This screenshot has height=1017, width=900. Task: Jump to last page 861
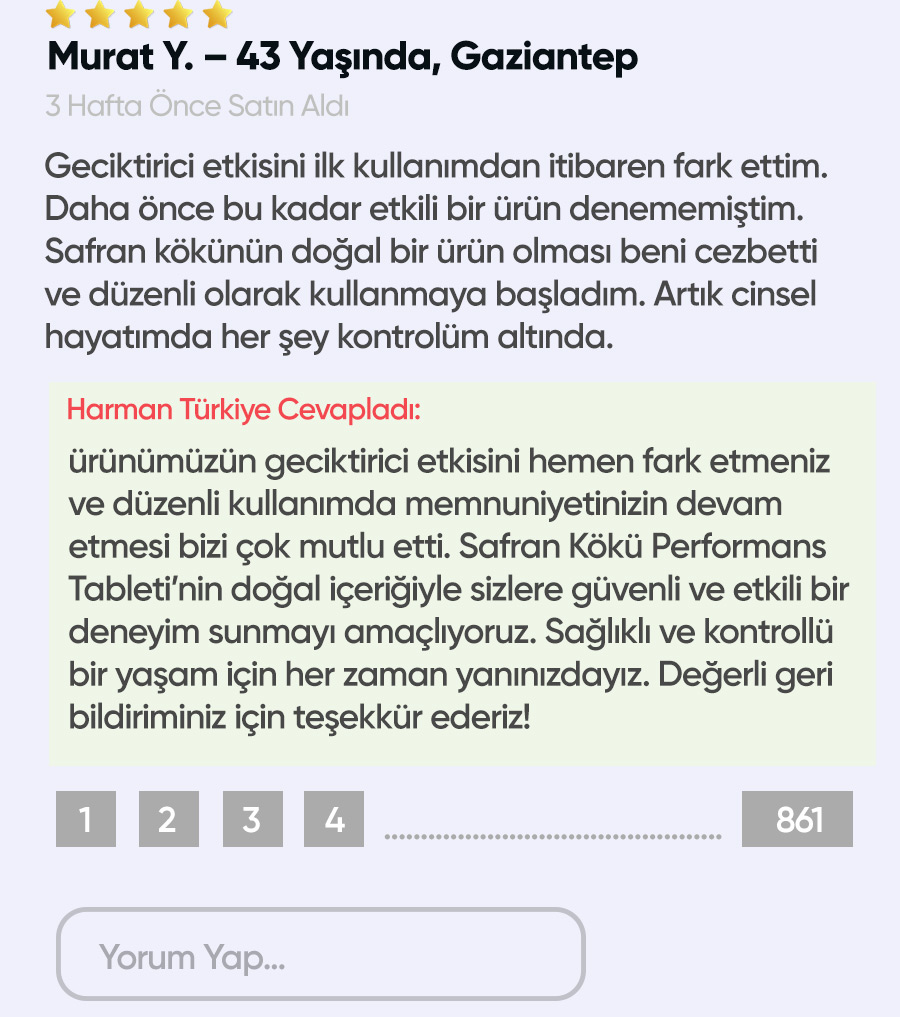(797, 819)
